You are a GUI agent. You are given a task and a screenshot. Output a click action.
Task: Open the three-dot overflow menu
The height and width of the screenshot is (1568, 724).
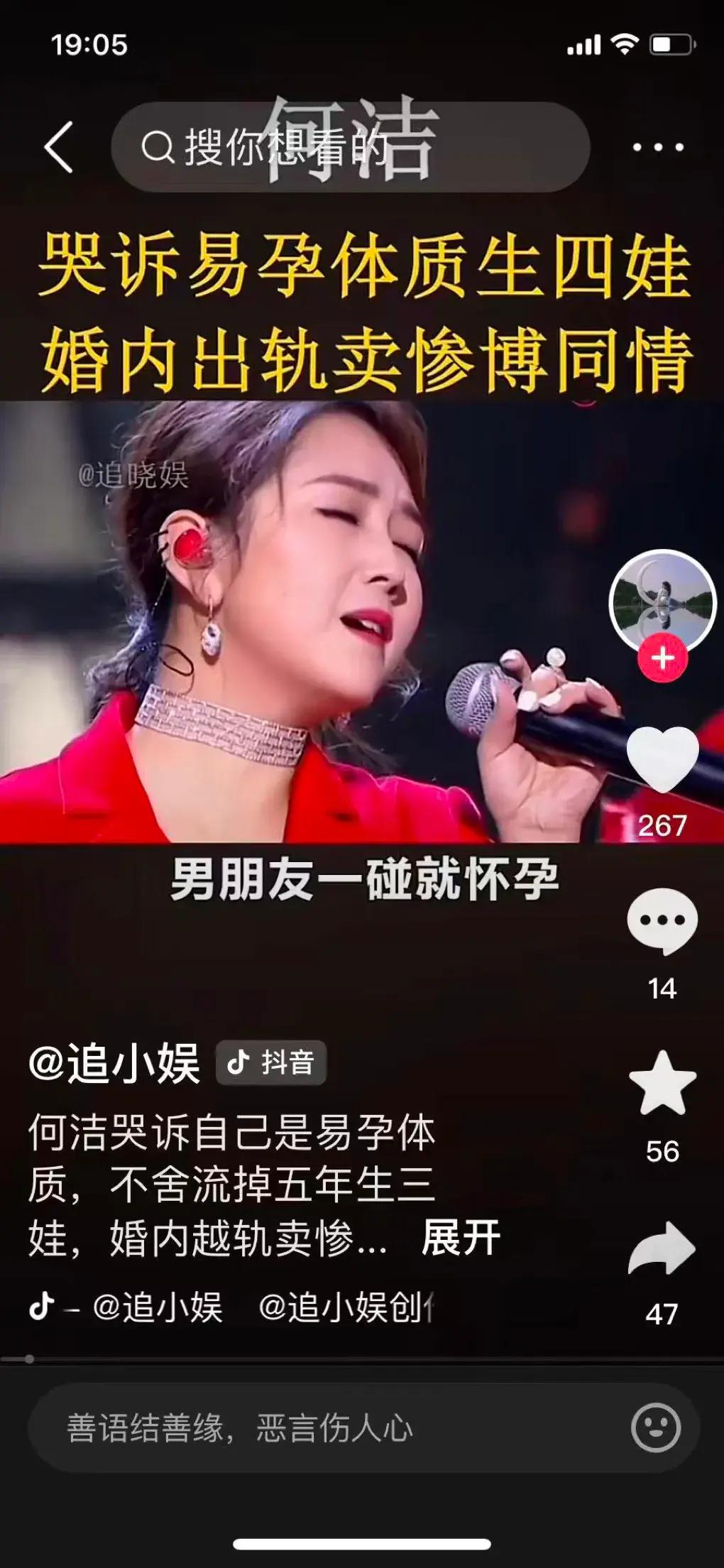click(658, 148)
